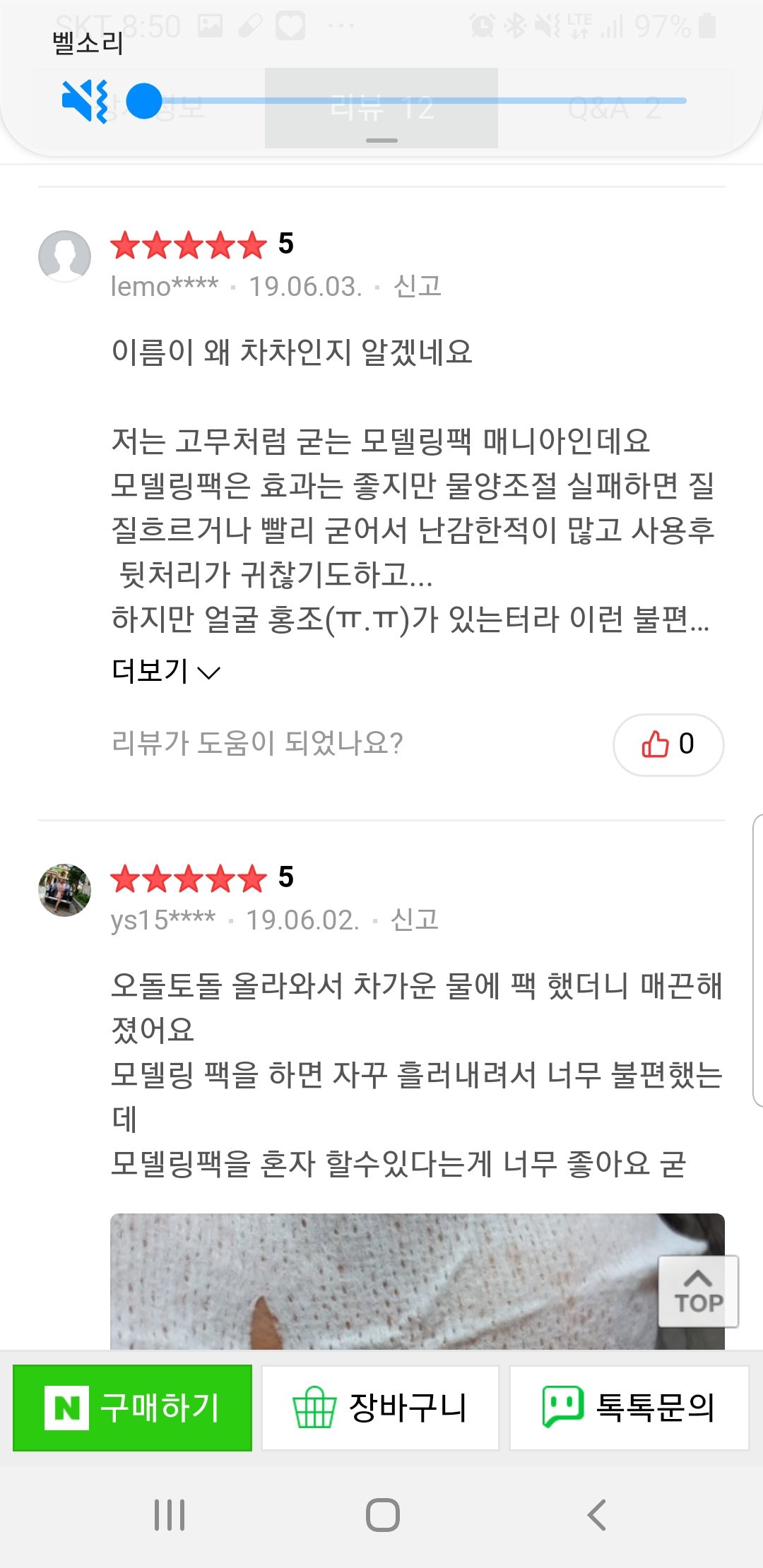
Task: Jump back to TOP of page
Action: click(698, 1291)
